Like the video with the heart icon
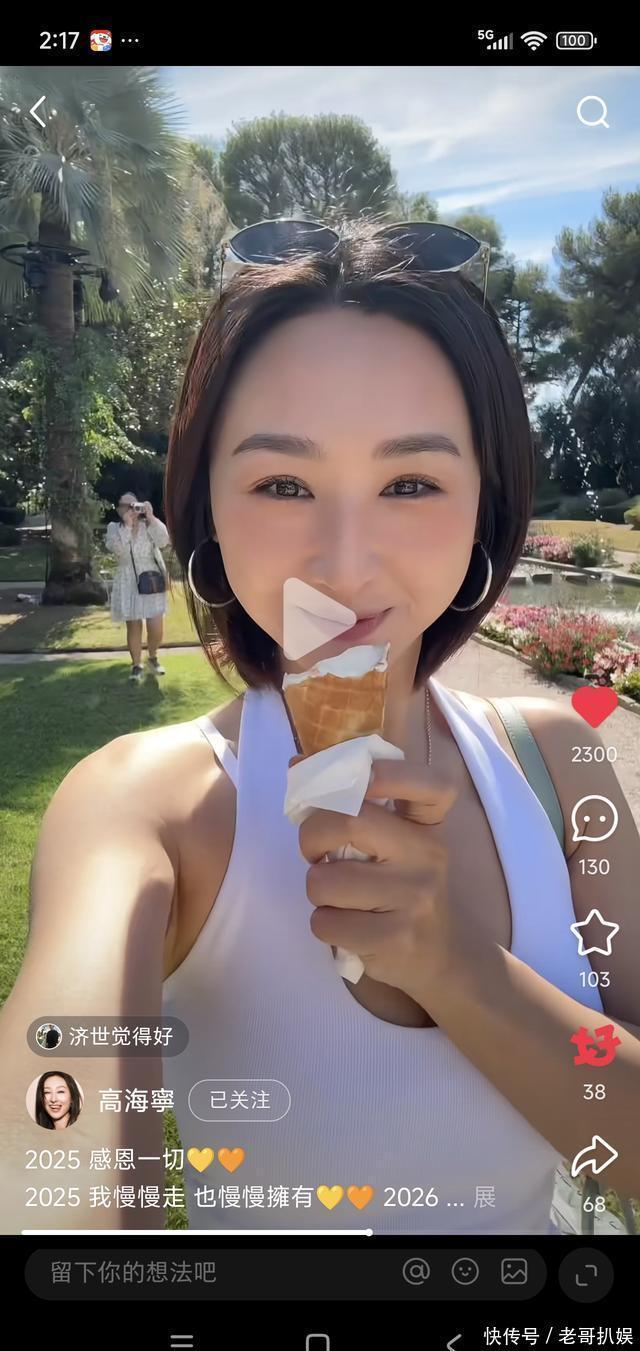Screen dimensions: 640x1351 coord(594,707)
